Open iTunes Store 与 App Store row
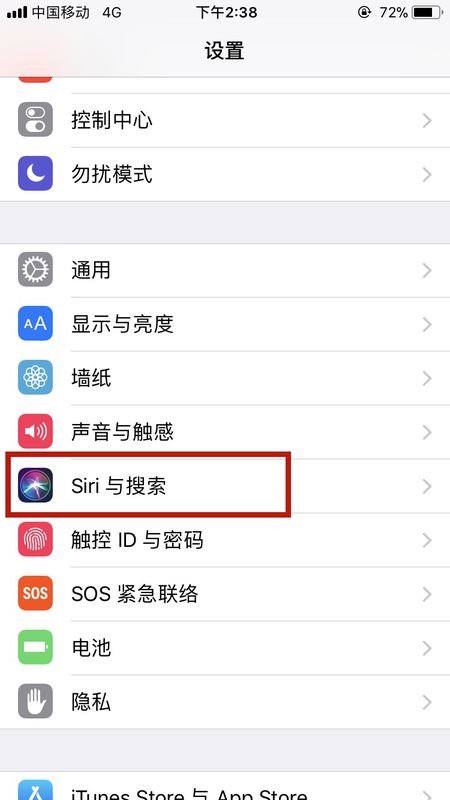Image resolution: width=450 pixels, height=800 pixels. coord(225,786)
